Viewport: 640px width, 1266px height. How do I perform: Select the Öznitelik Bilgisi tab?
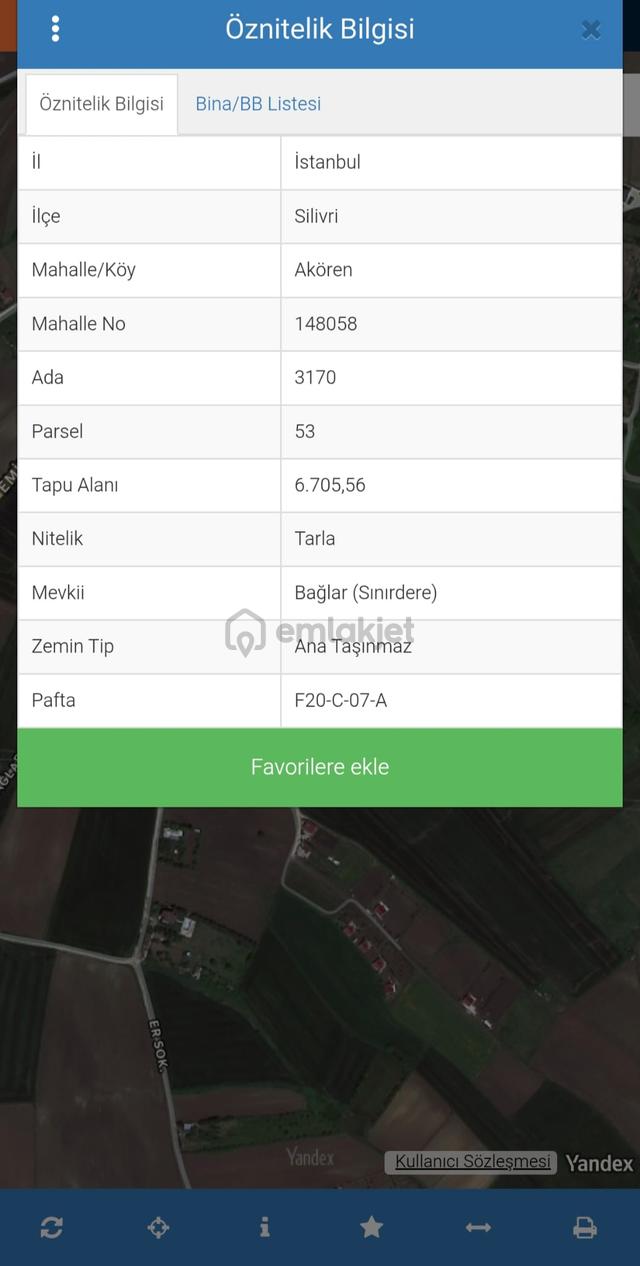[x=101, y=104]
